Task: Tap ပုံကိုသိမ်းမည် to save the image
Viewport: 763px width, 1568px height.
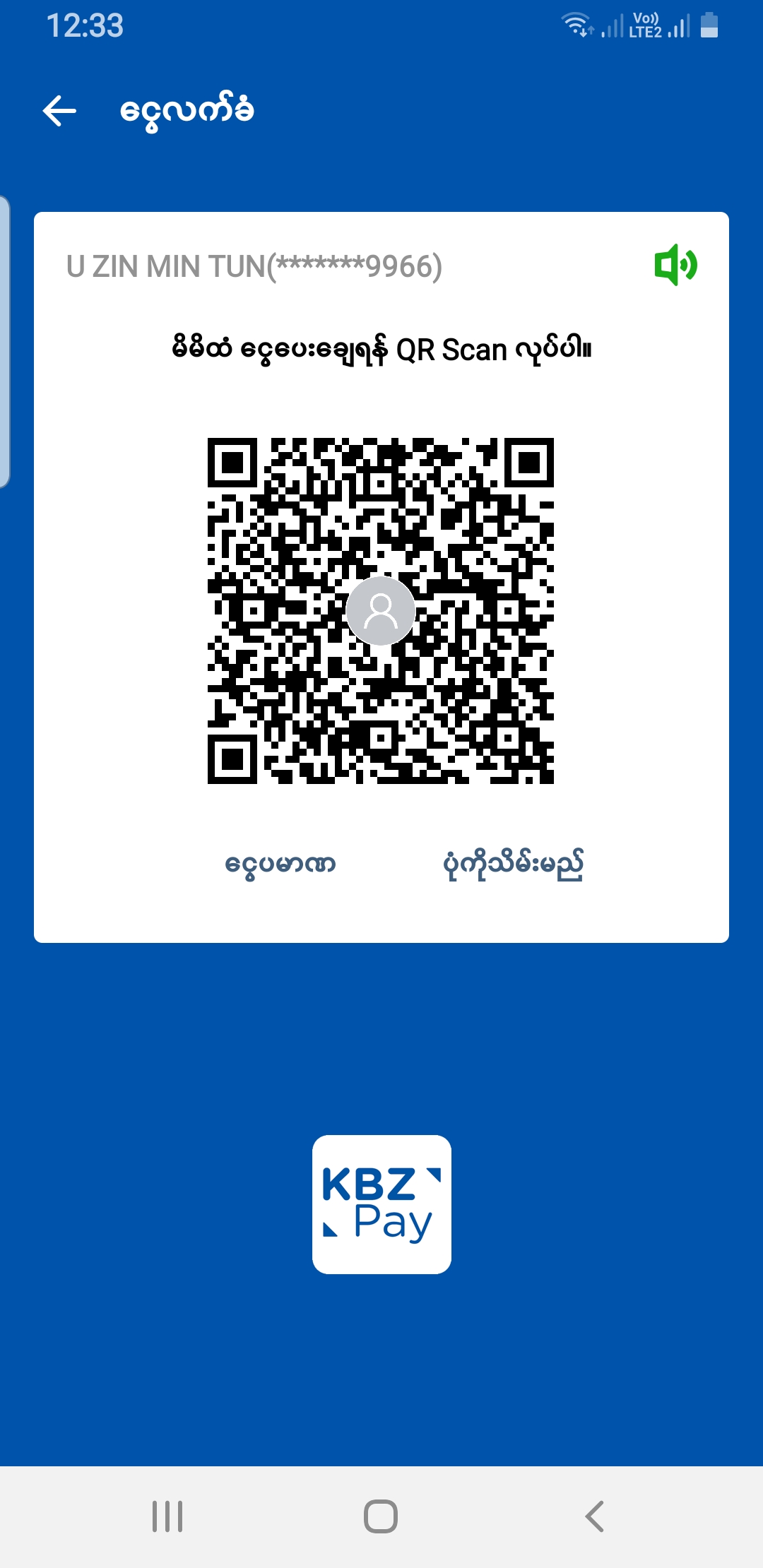Action: pos(513,865)
